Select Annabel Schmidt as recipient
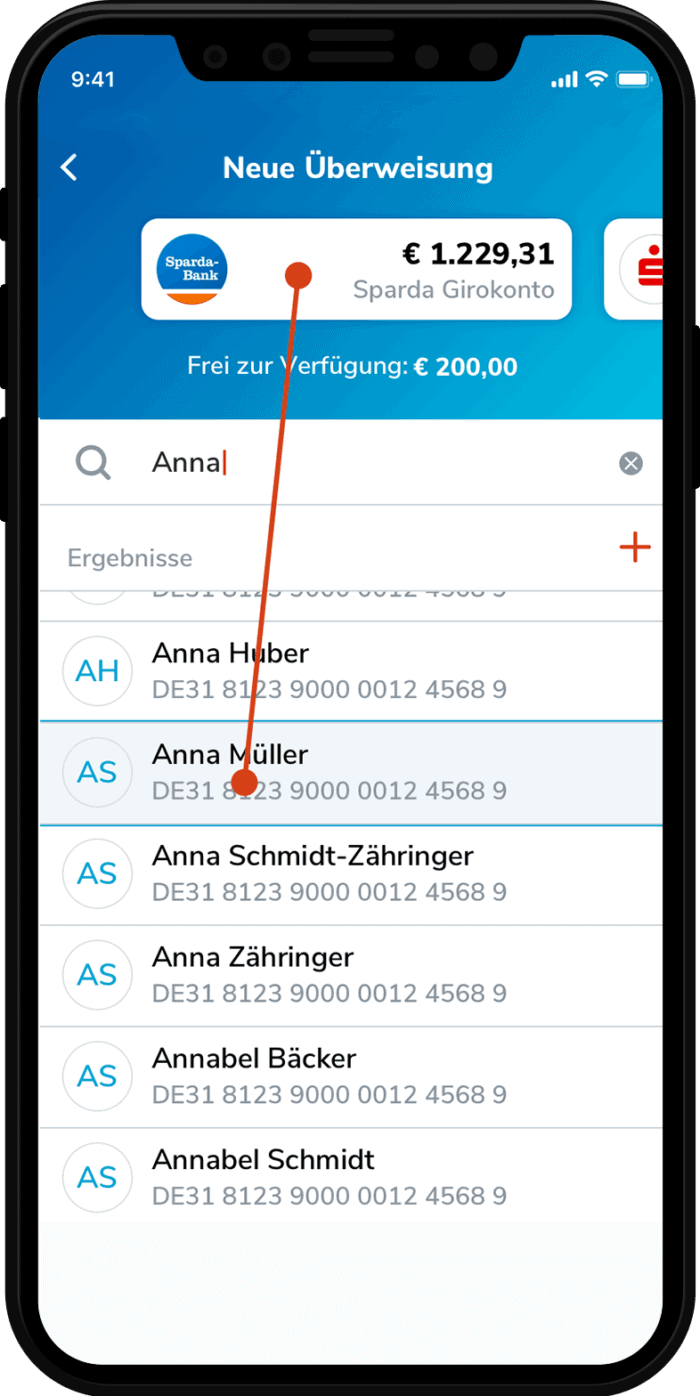 [x=350, y=1178]
